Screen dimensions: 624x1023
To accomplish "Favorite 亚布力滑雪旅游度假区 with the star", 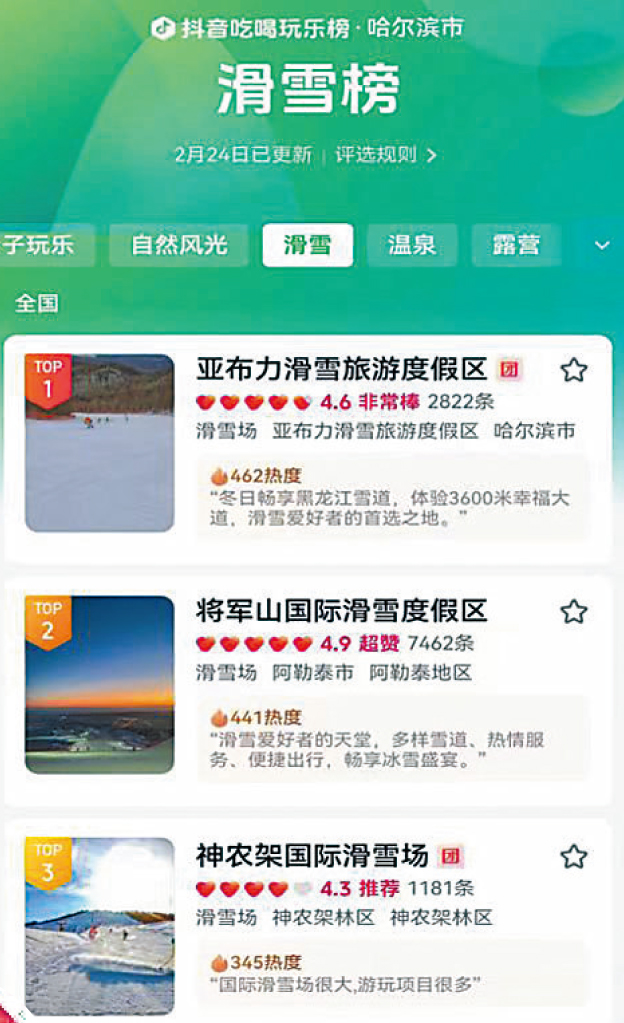I will coord(573,371).
